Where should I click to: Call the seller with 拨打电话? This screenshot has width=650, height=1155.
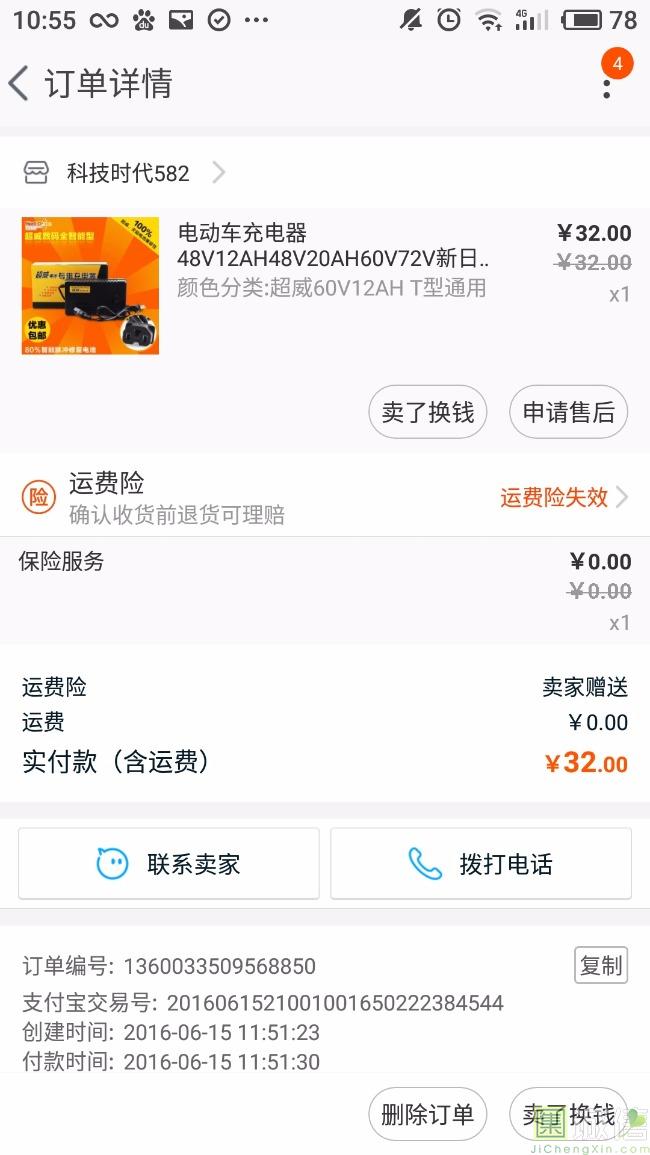click(x=481, y=864)
